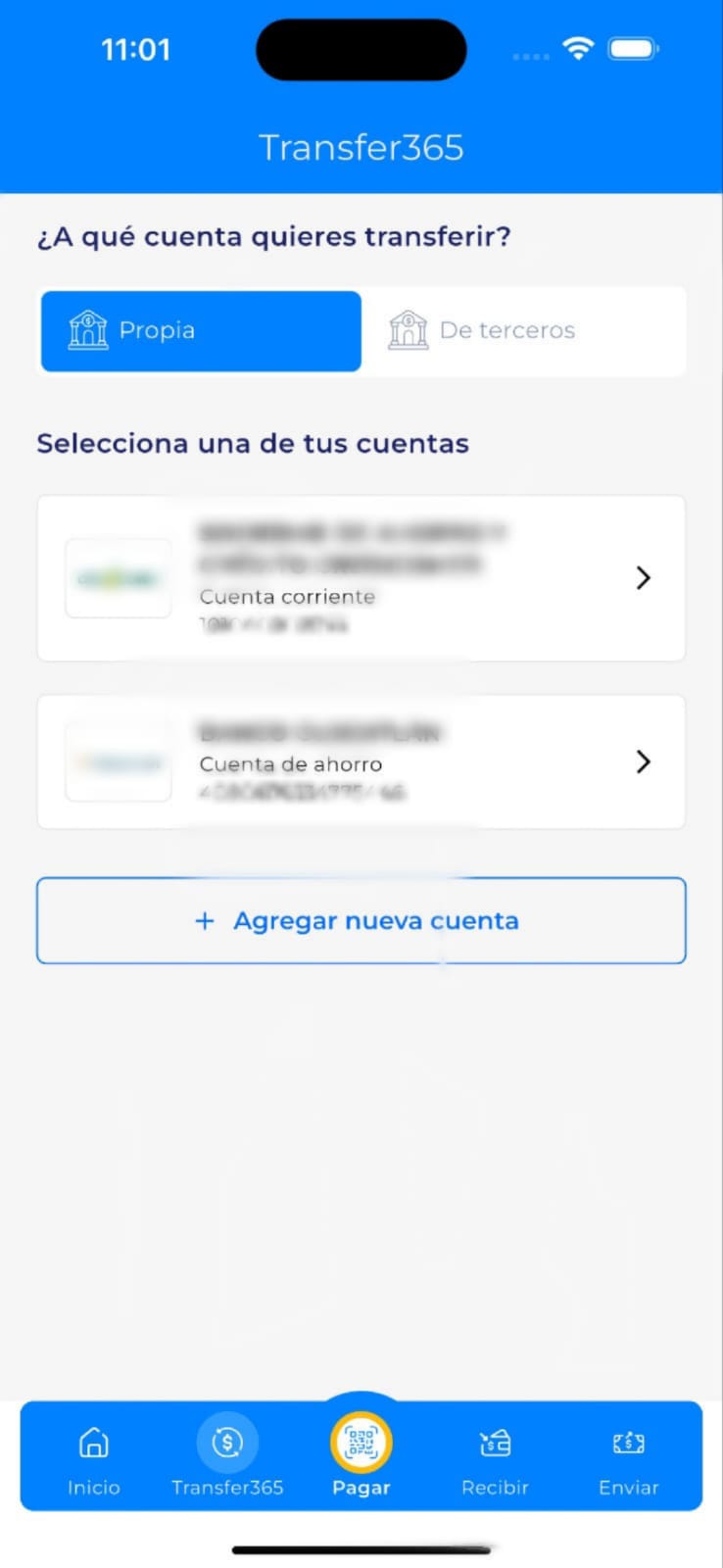Switch to De terceros accounts
This screenshot has height=1568, width=723.
(x=522, y=331)
